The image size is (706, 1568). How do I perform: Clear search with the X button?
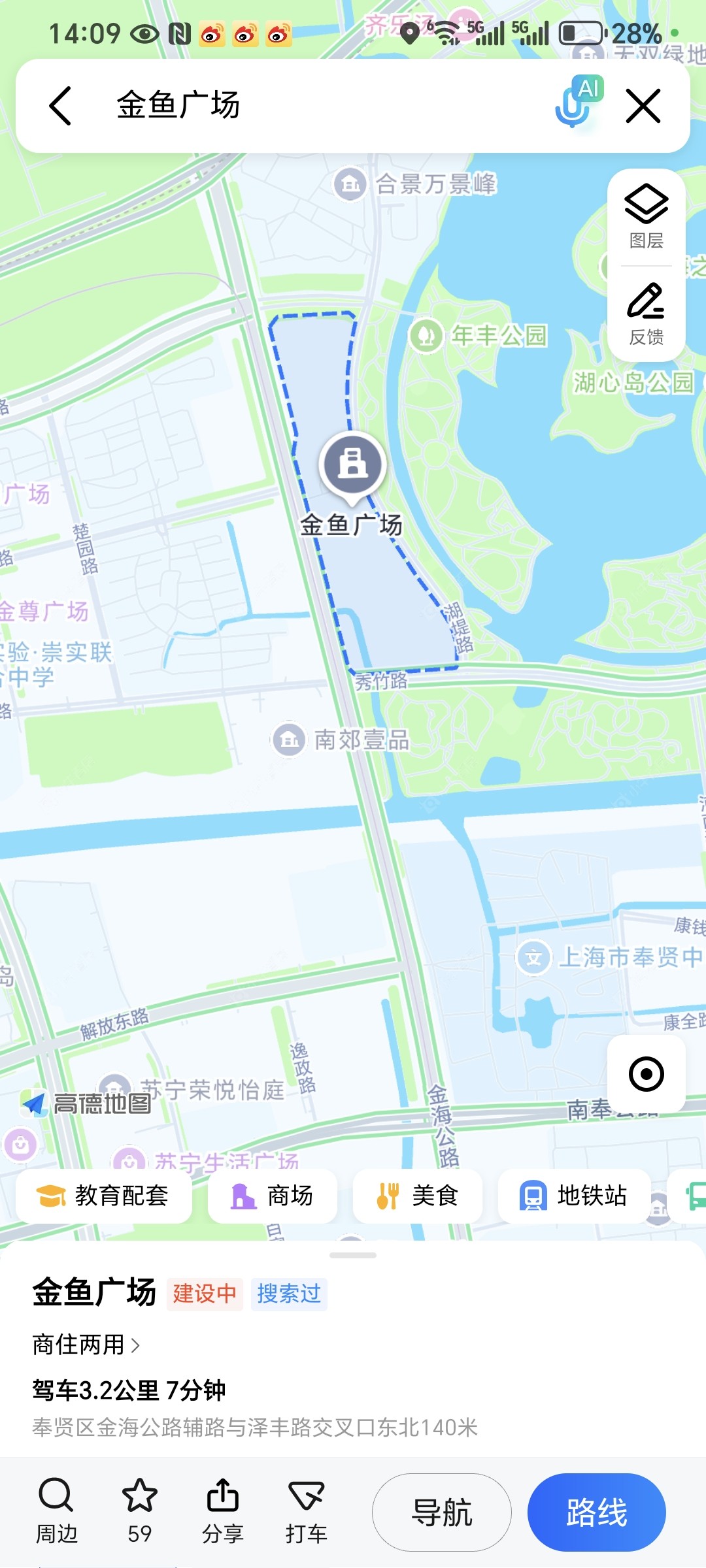point(644,105)
